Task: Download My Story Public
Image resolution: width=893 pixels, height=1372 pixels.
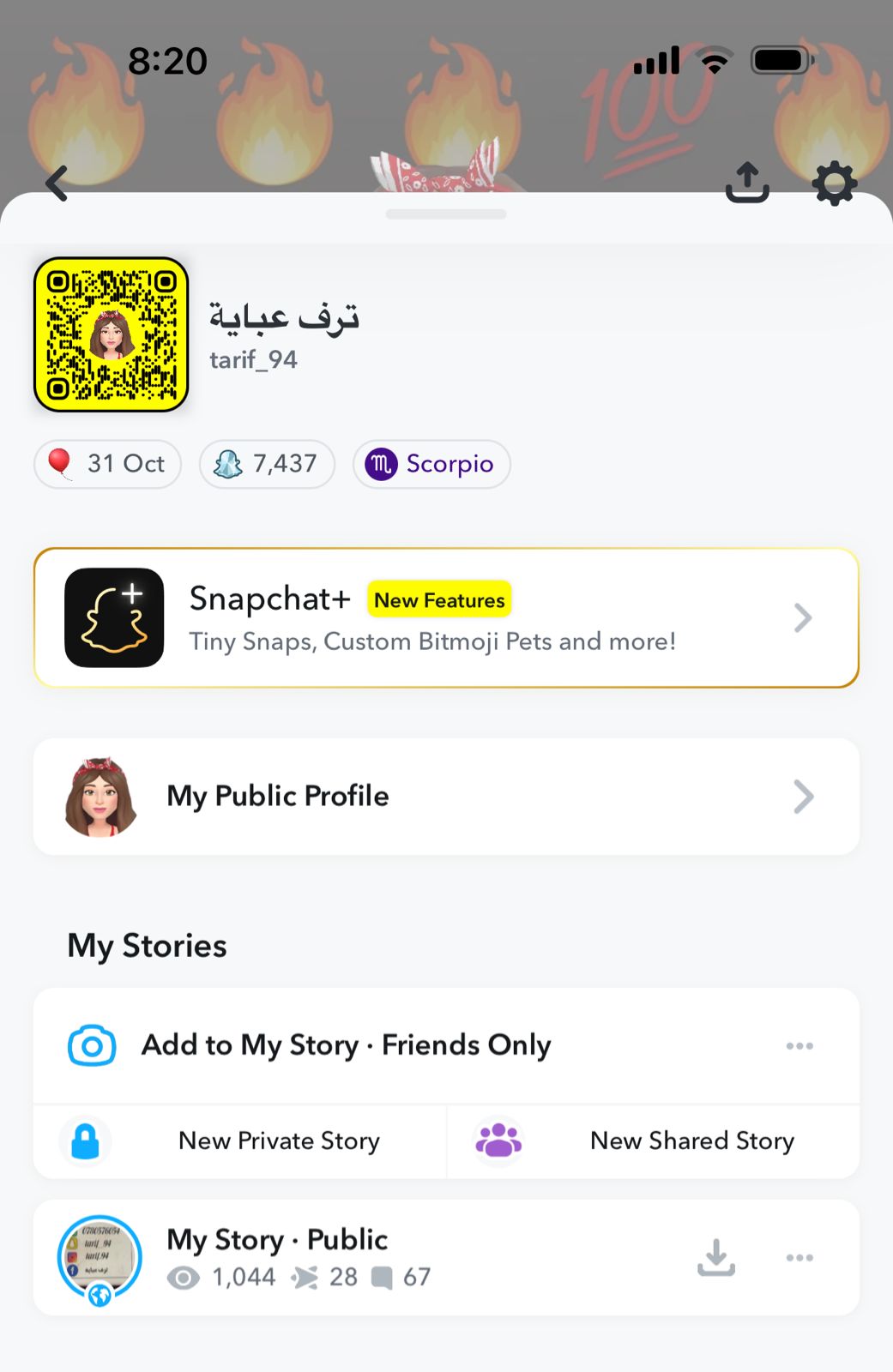Action: click(716, 1257)
